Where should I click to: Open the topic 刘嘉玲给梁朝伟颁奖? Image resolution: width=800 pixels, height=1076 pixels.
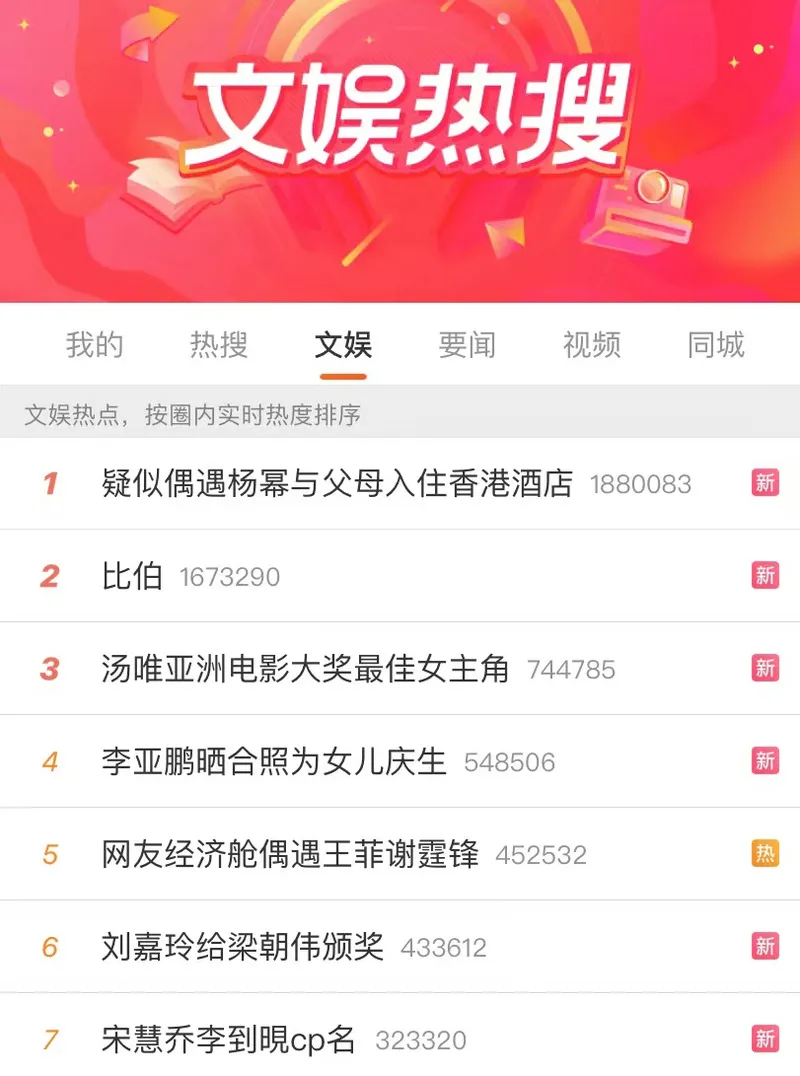(x=243, y=947)
